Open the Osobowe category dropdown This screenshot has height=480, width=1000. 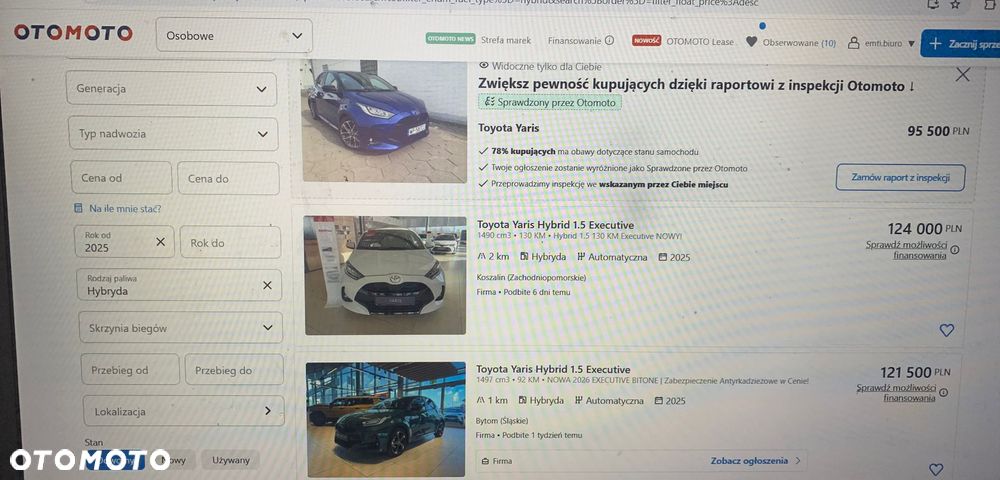pyautogui.click(x=234, y=36)
